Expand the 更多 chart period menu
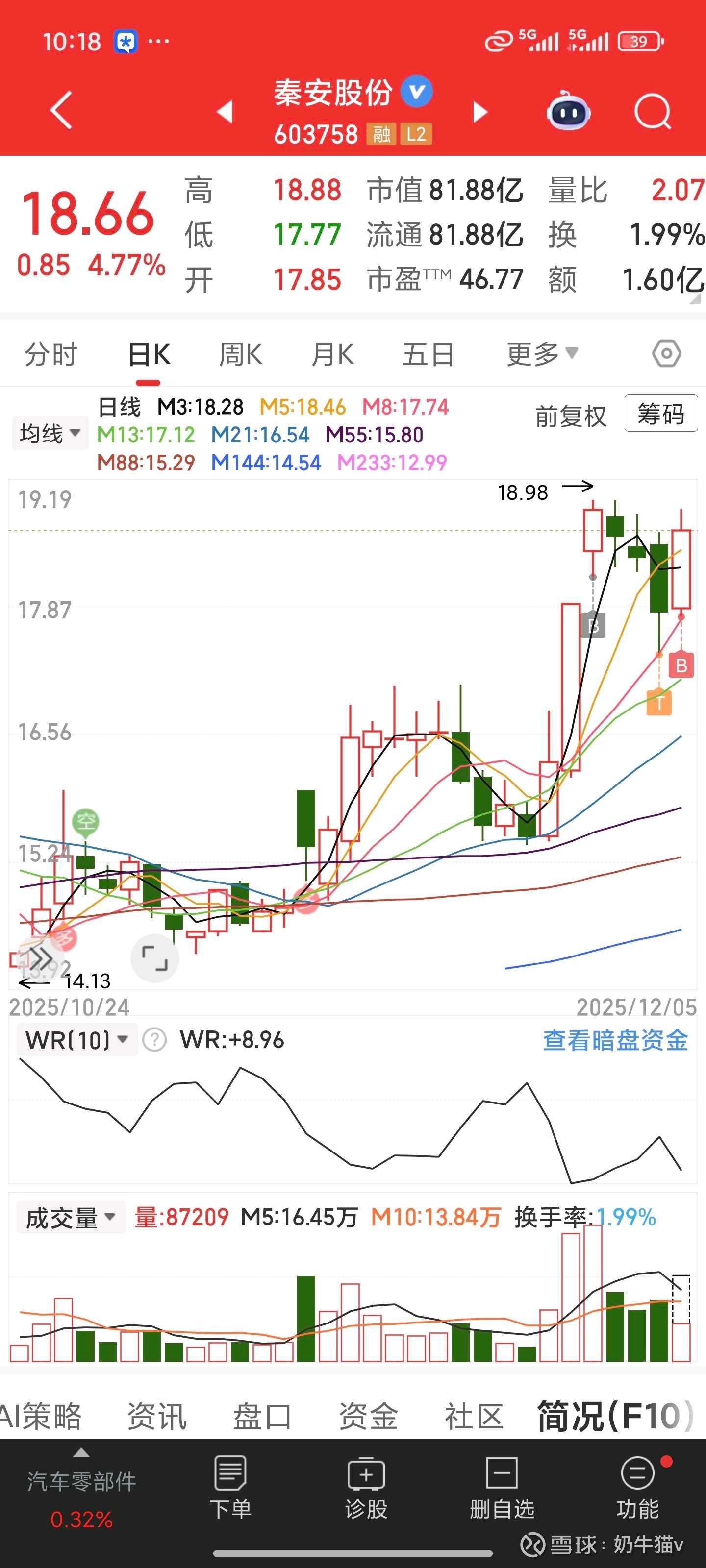Image resolution: width=706 pixels, height=1568 pixels. (x=542, y=354)
